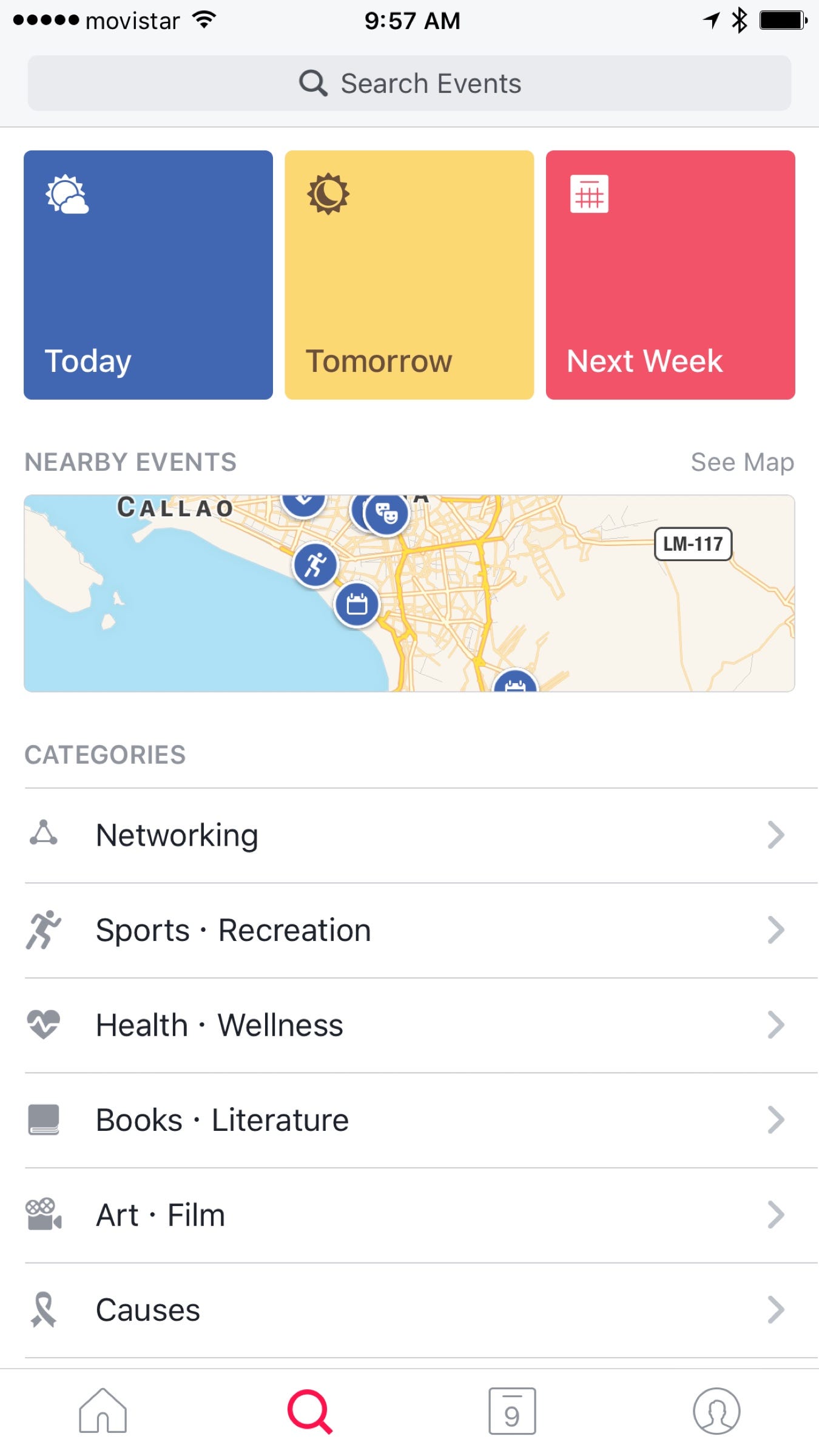The width and height of the screenshot is (819, 1456).
Task: Switch to the Home tab
Action: [x=103, y=1411]
